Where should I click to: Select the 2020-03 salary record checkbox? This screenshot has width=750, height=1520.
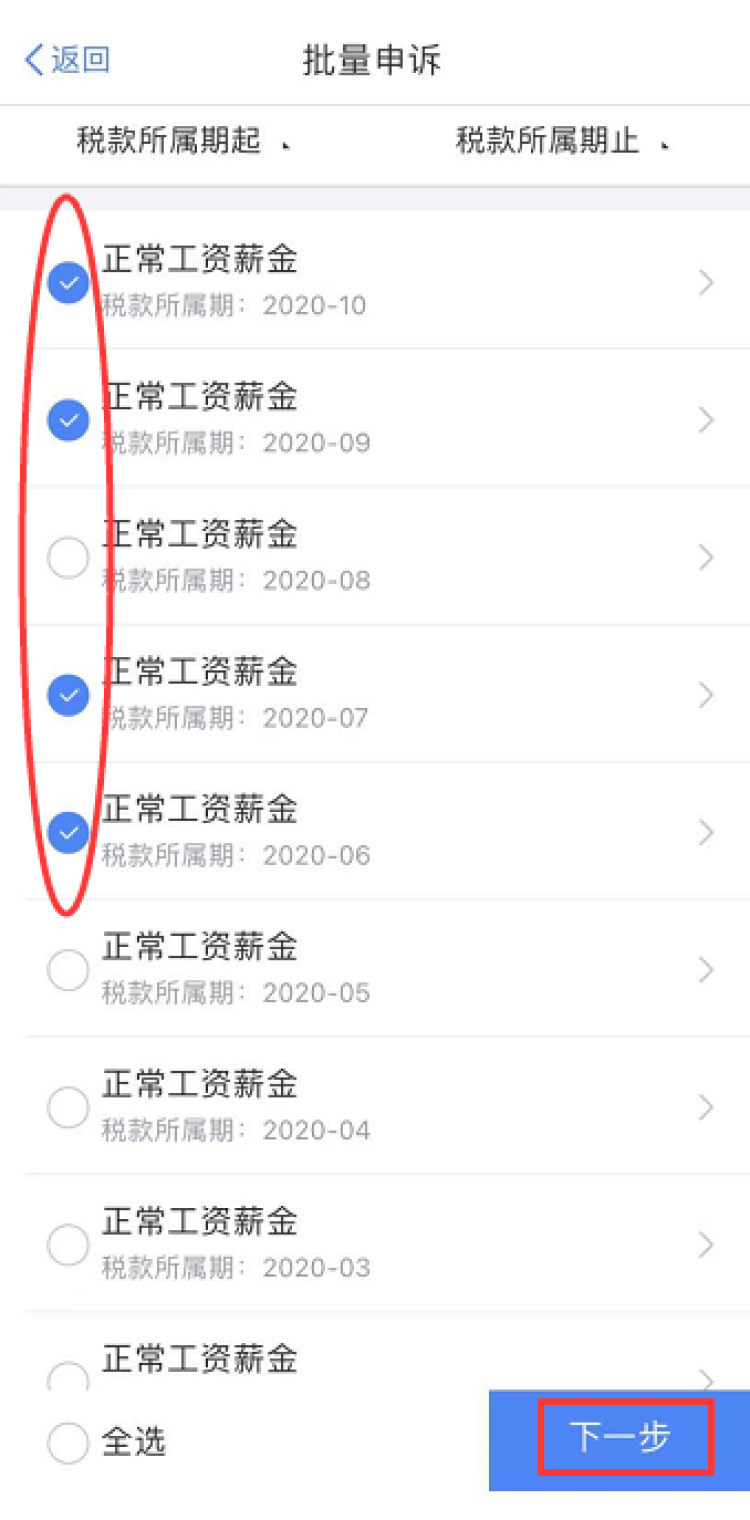[x=68, y=1244]
